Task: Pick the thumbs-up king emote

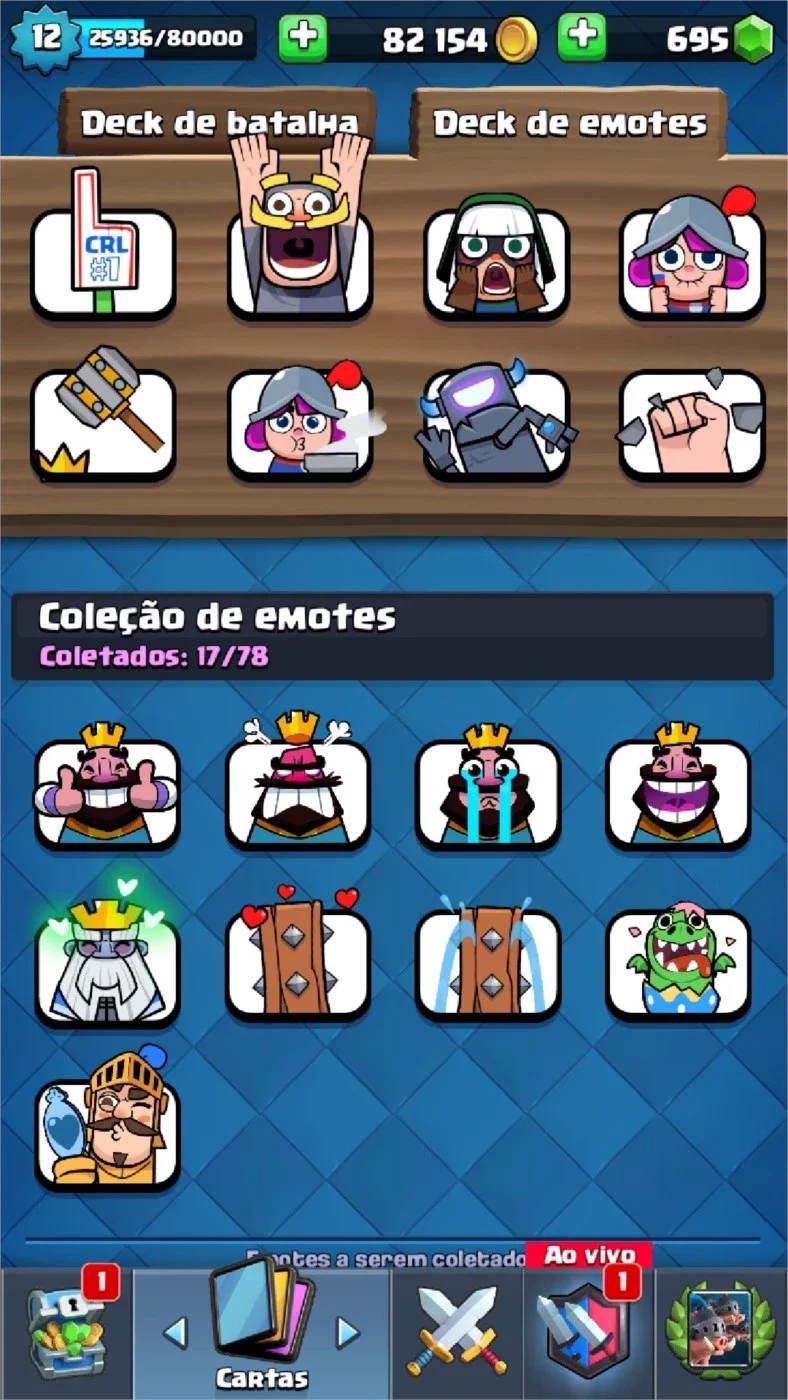Action: (107, 786)
